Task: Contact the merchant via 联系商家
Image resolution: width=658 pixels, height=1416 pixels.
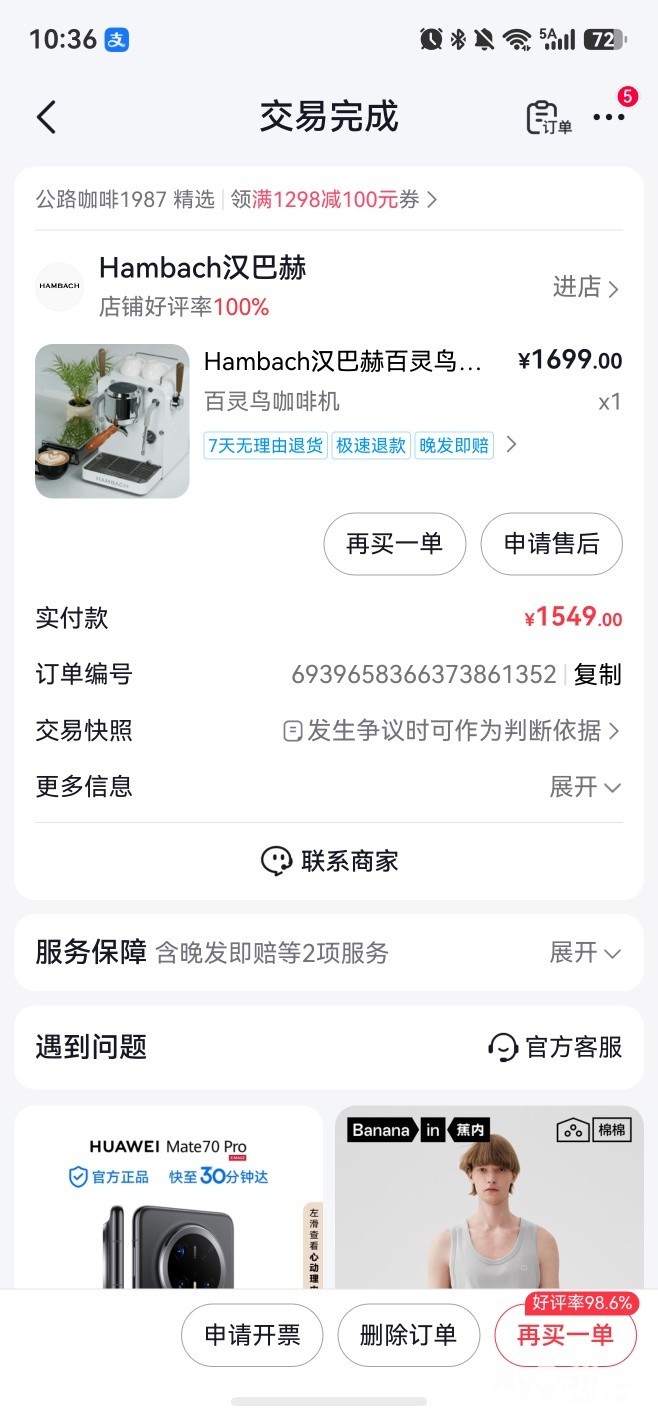Action: coord(329,861)
